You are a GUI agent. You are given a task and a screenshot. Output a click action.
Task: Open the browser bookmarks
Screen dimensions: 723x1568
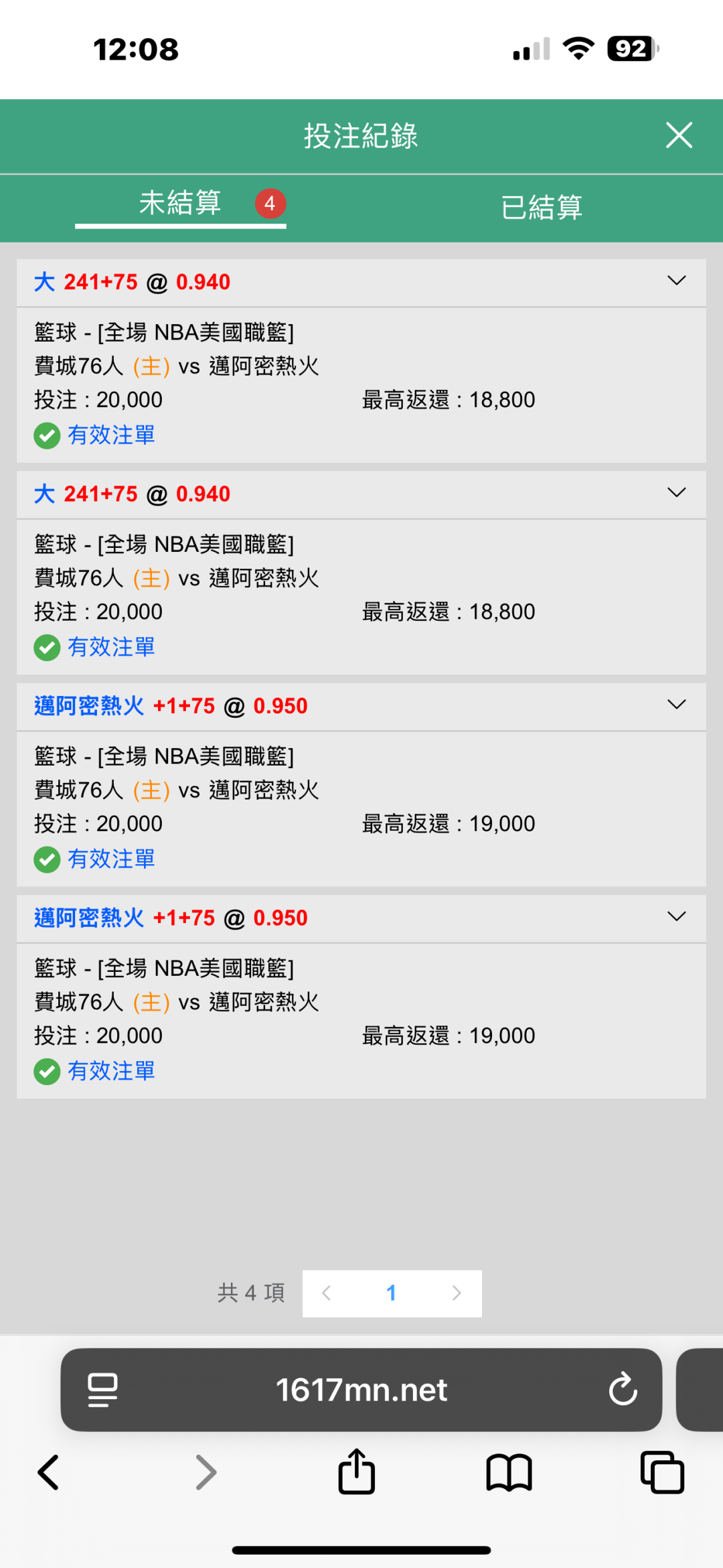[x=509, y=1472]
